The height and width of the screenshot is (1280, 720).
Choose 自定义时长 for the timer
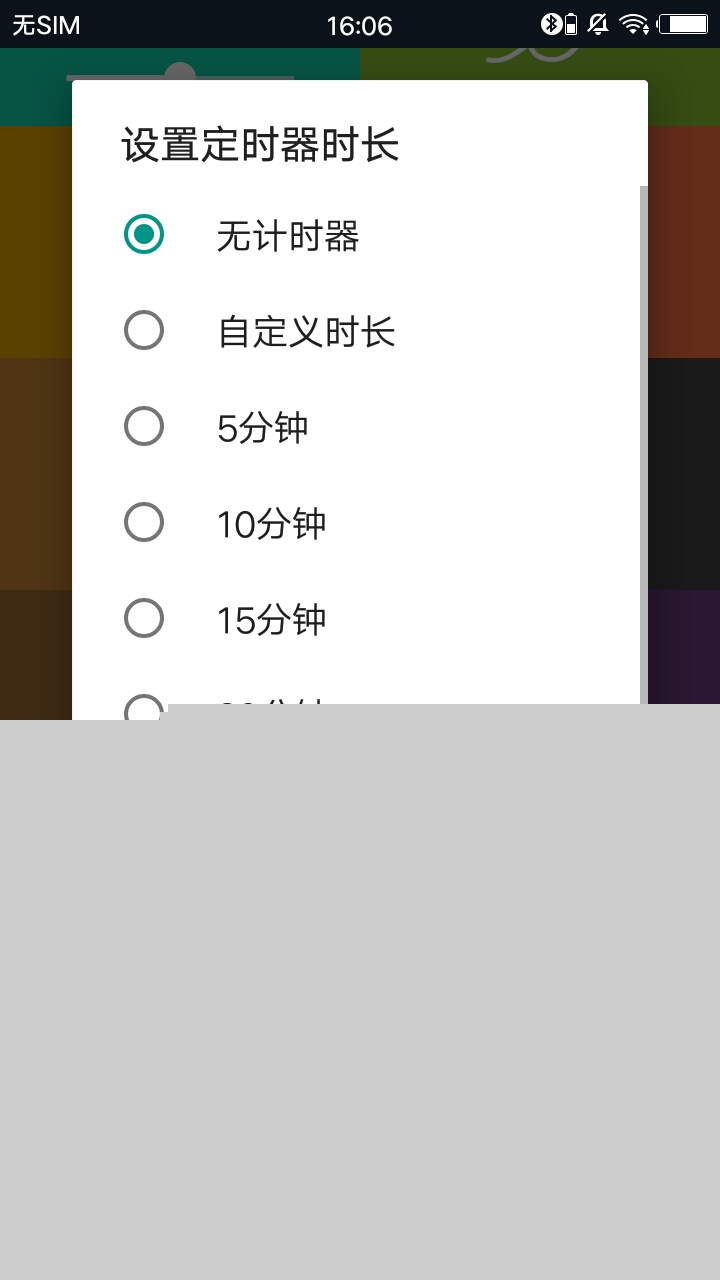point(356,331)
